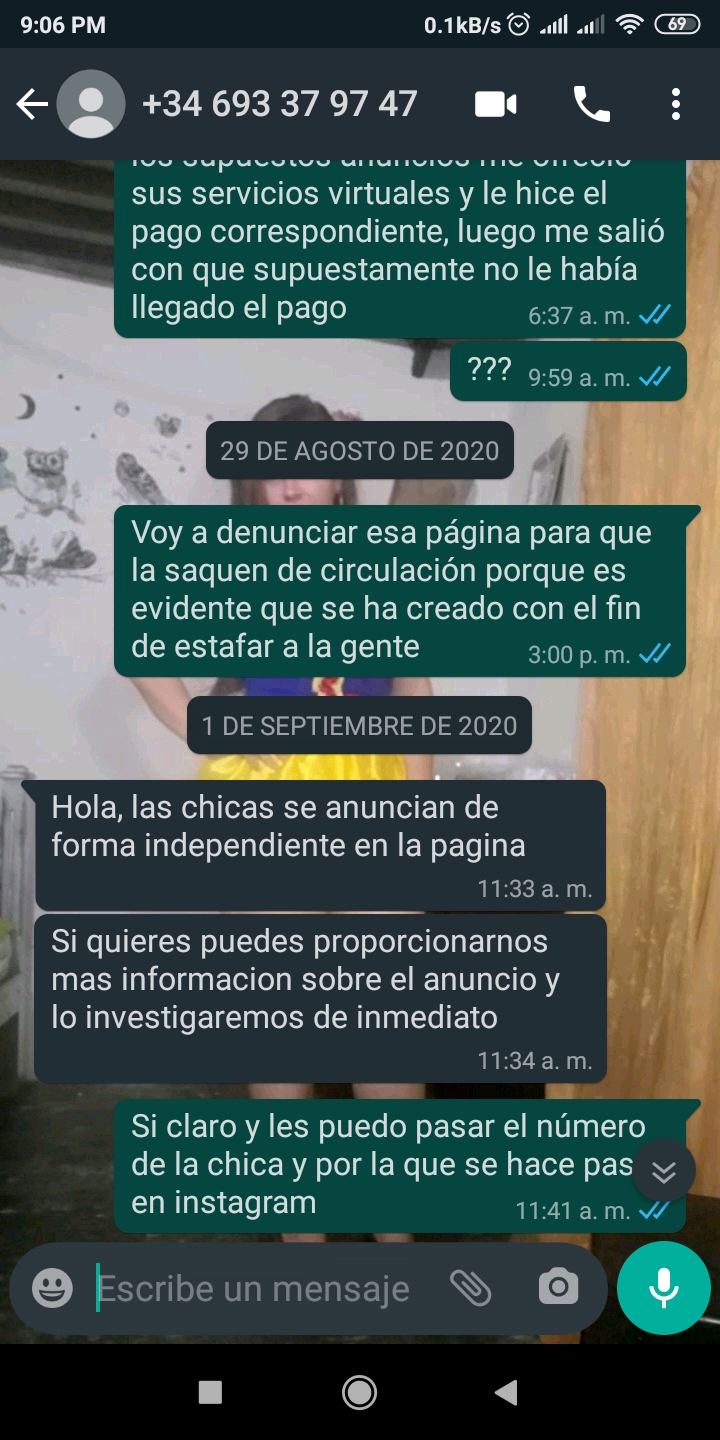Screen dimensions: 720x1440
Task: Tap the system back button
Action: click(x=507, y=1392)
